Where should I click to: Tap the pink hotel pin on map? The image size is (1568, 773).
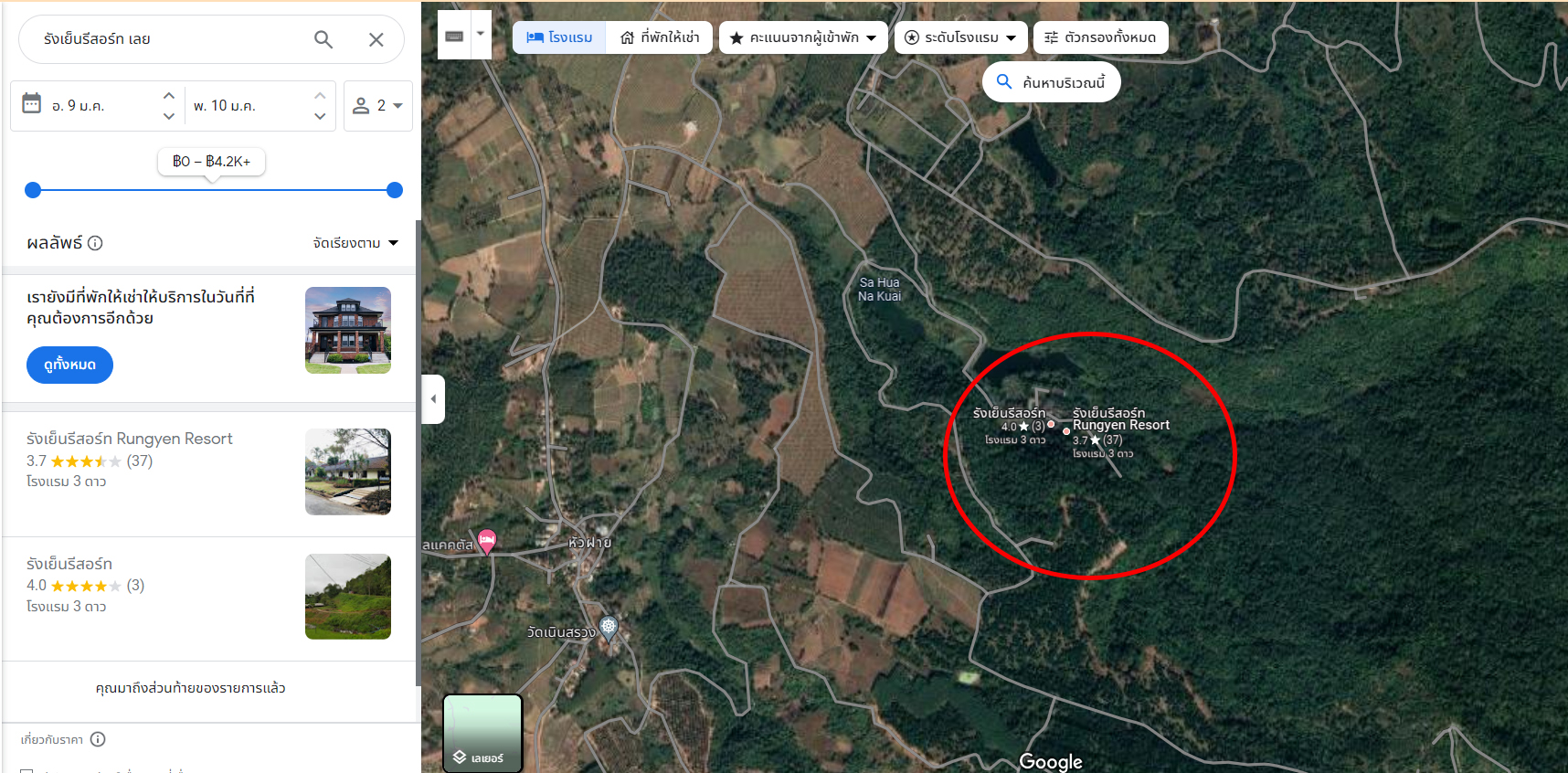tap(487, 540)
